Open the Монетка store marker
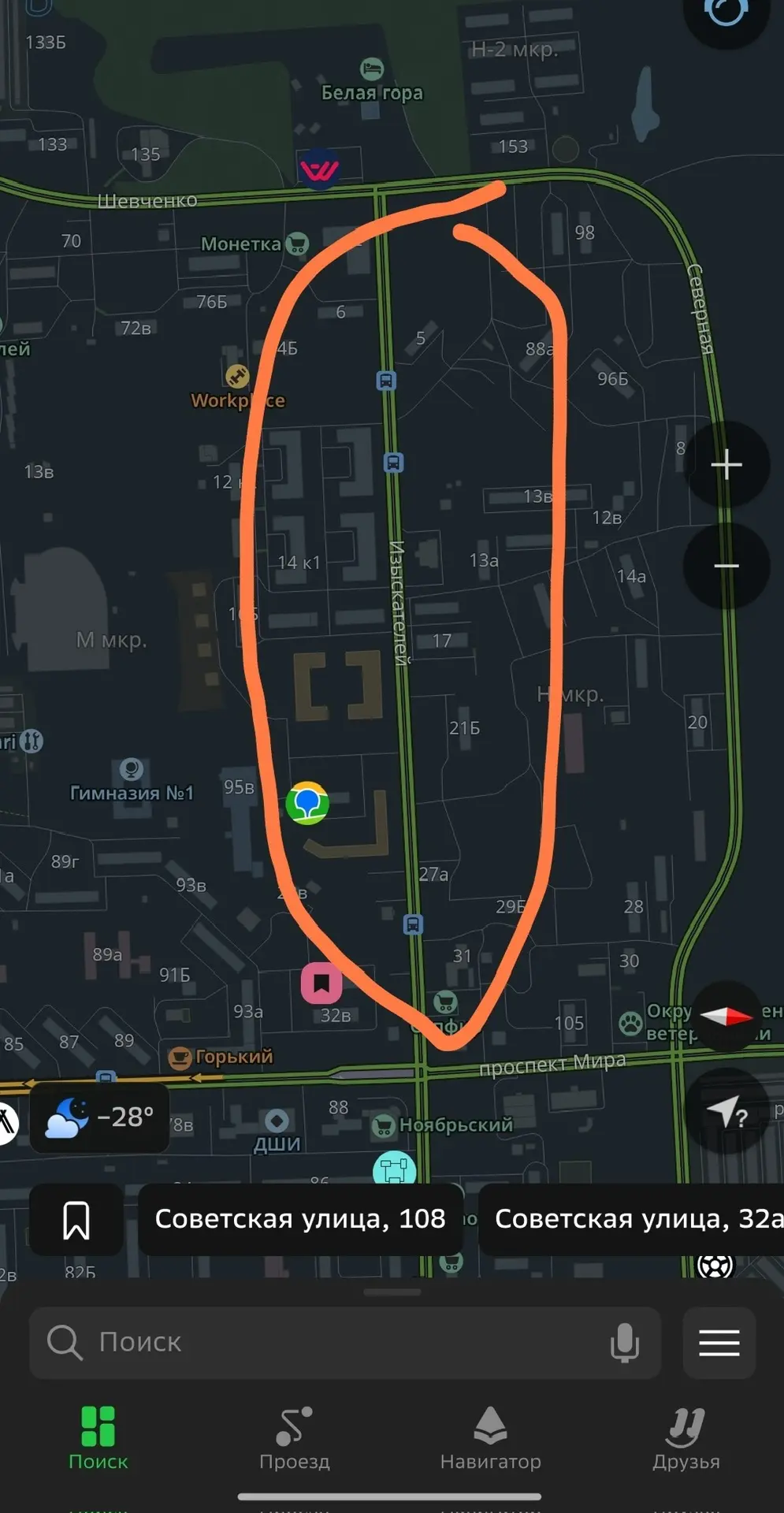 pyautogui.click(x=296, y=243)
